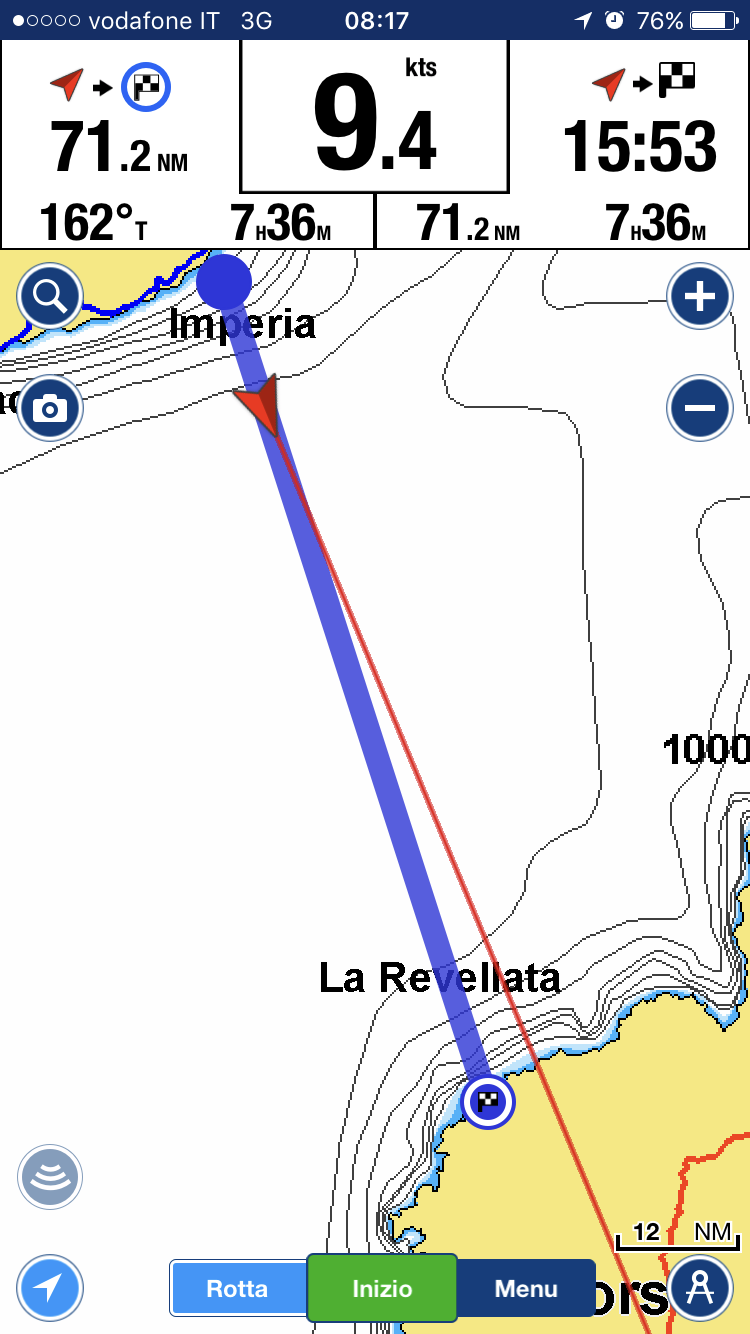Select the Rotta button

click(238, 1288)
